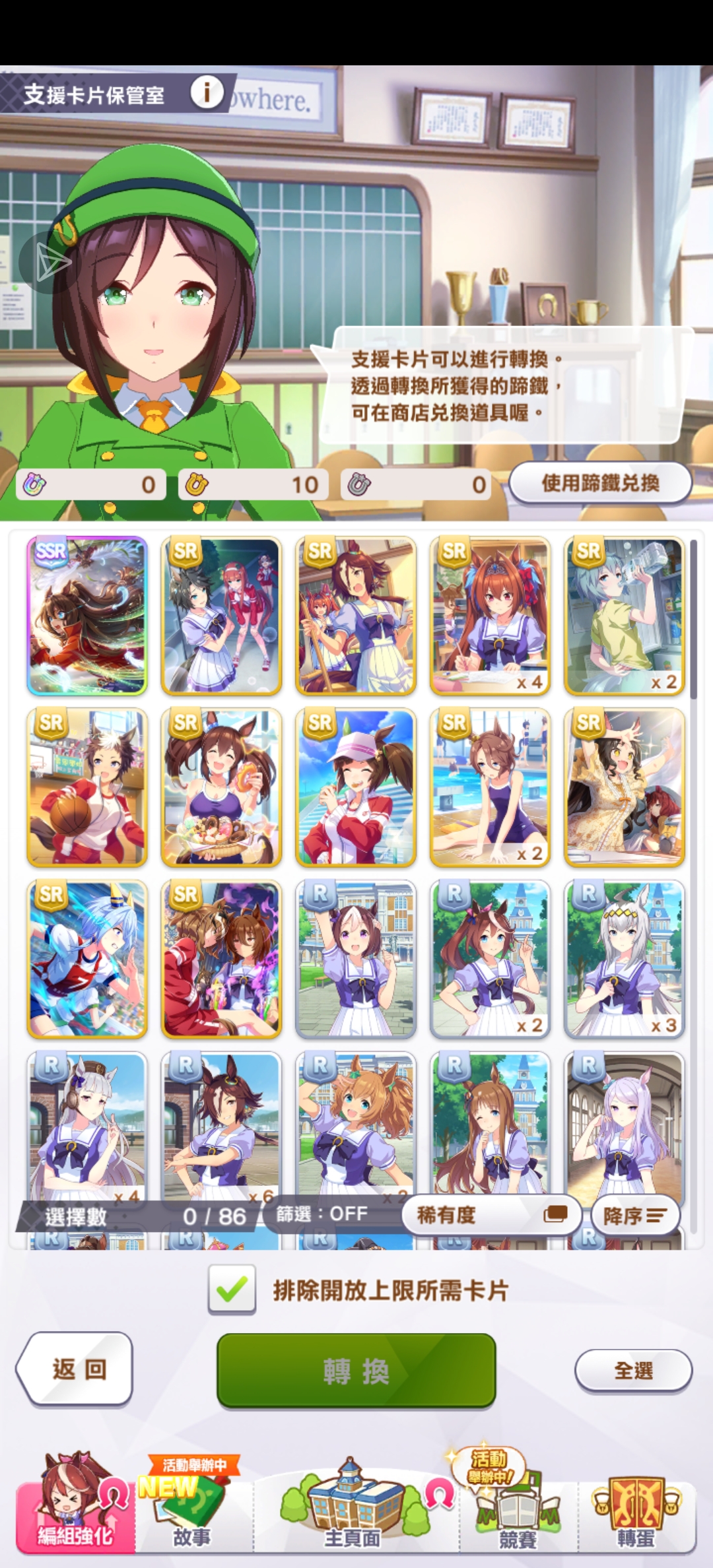Viewport: 713px width, 1568px height.
Task: Select the R card marked x3
Action: [624, 958]
